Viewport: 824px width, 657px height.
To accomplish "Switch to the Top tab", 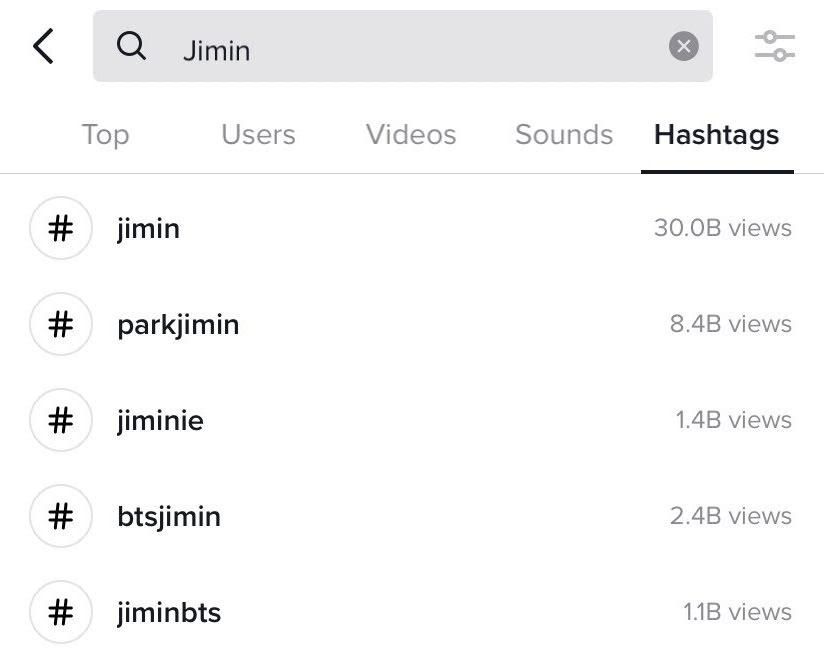I will point(105,135).
